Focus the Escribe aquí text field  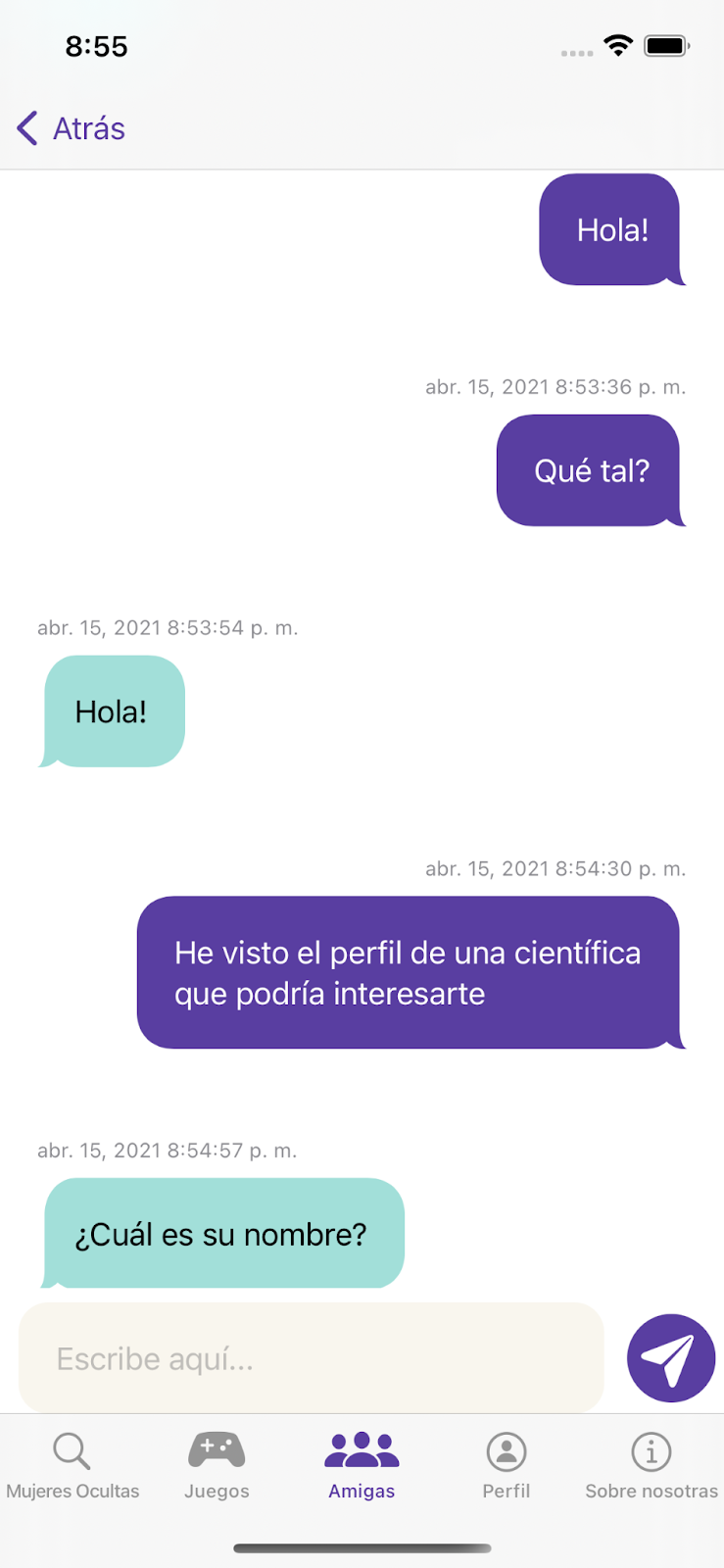coord(311,1358)
